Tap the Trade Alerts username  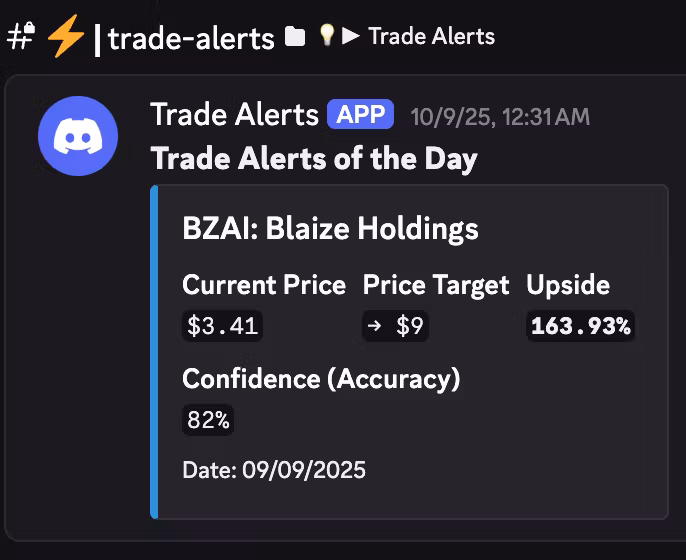(234, 115)
